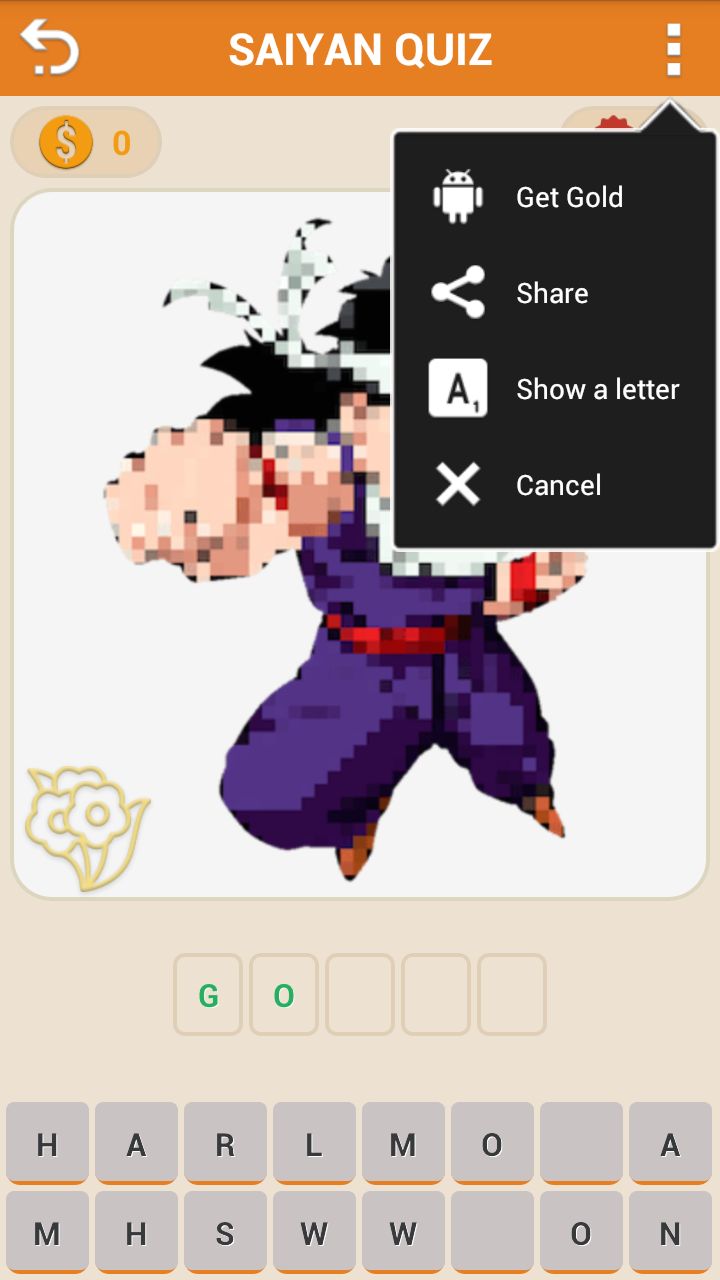
Task: Tap the three-dot overflow menu
Action: (x=673, y=49)
